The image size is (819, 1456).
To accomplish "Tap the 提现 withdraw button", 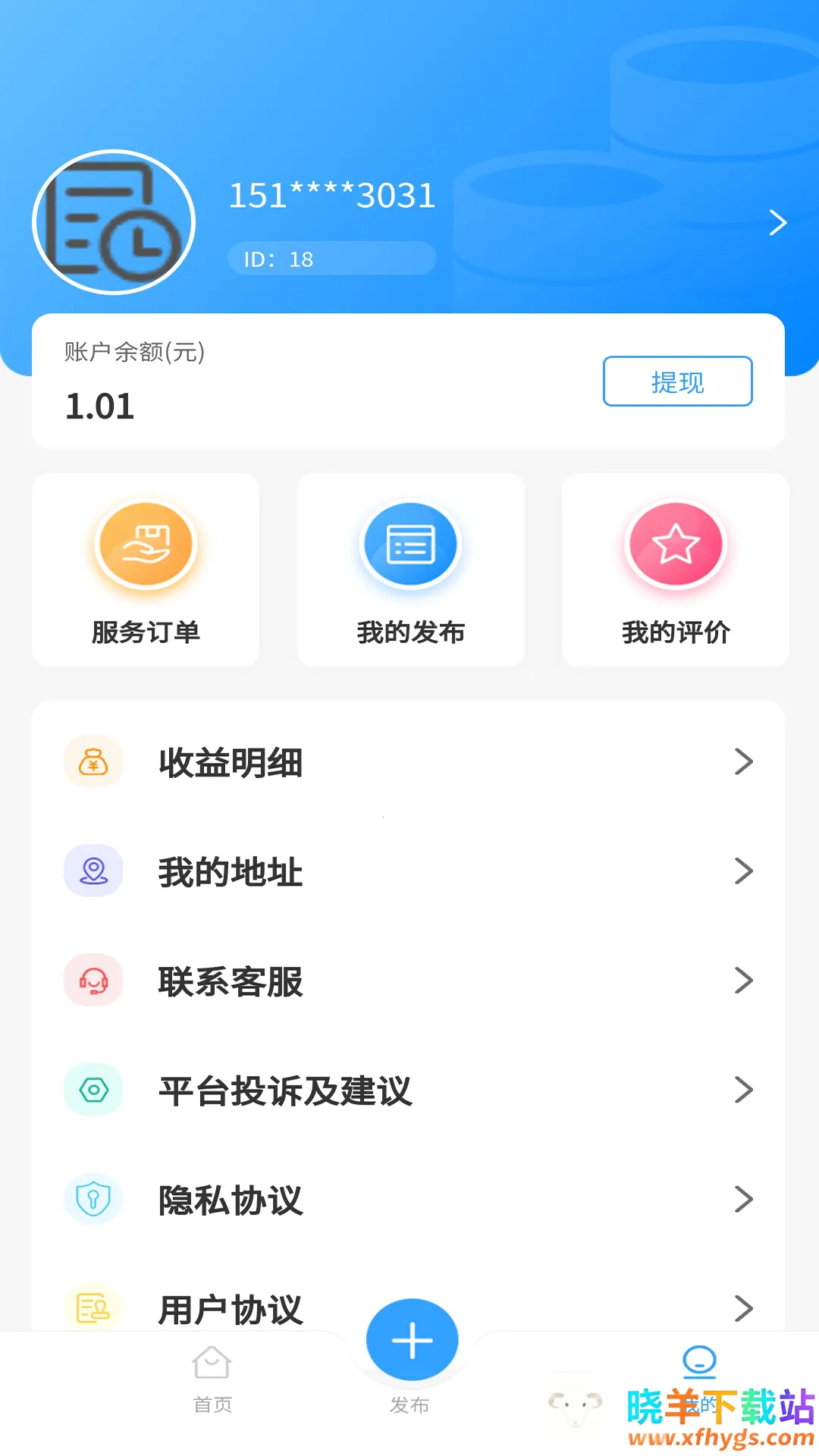I will tap(677, 381).
